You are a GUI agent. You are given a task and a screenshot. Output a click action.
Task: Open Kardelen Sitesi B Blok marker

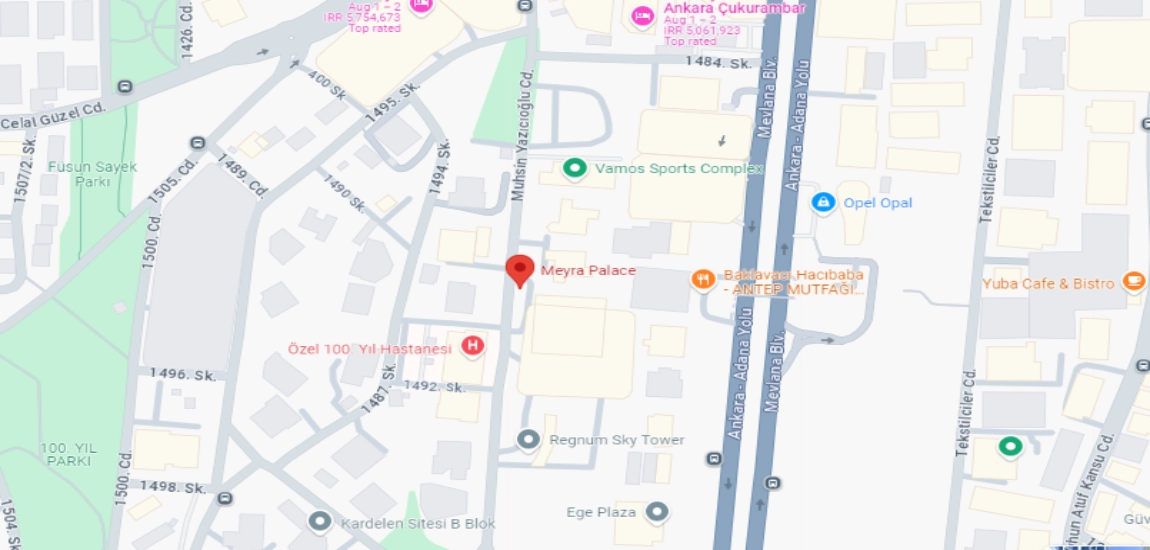point(319,522)
